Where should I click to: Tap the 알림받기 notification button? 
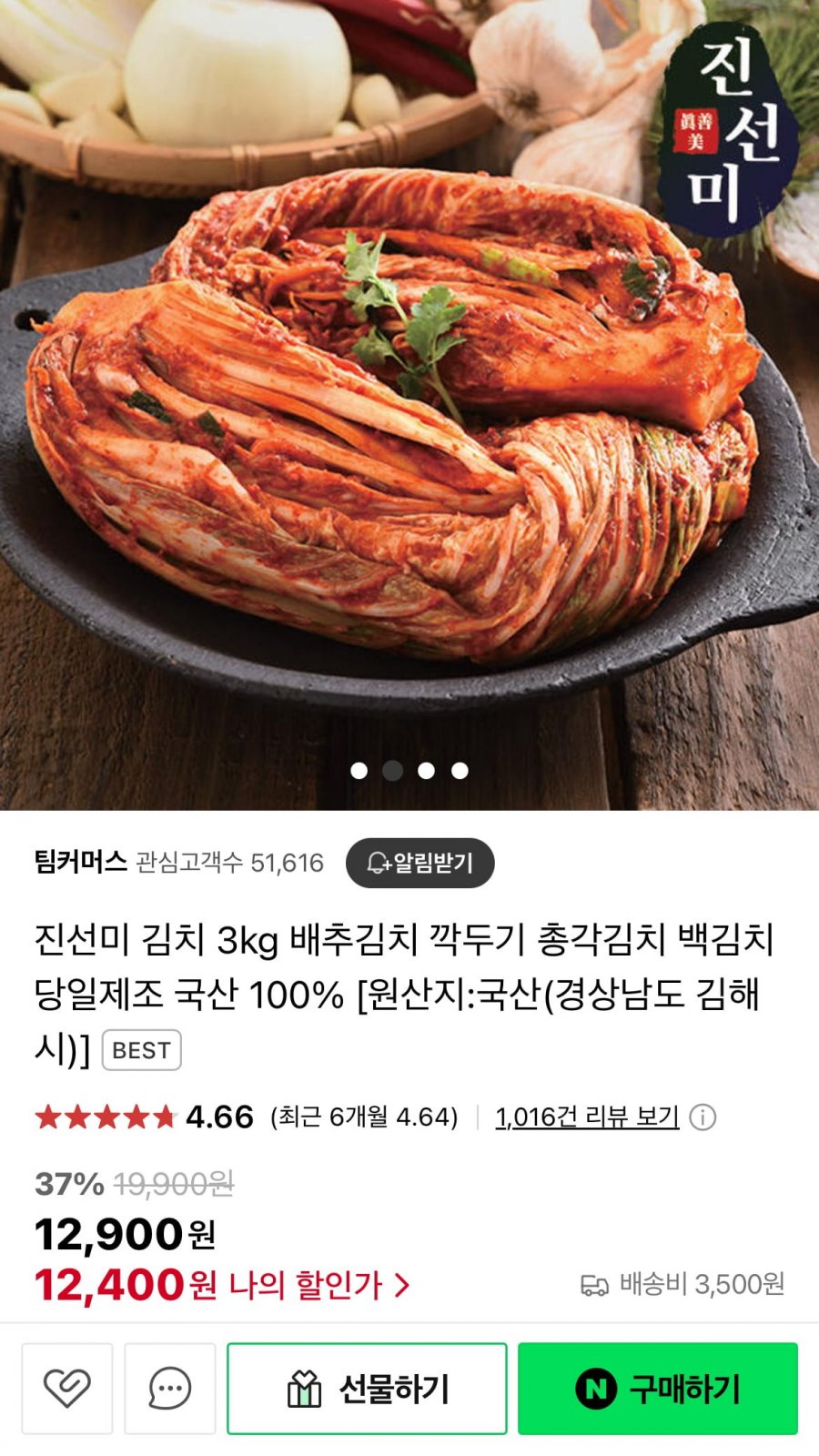click(x=420, y=863)
